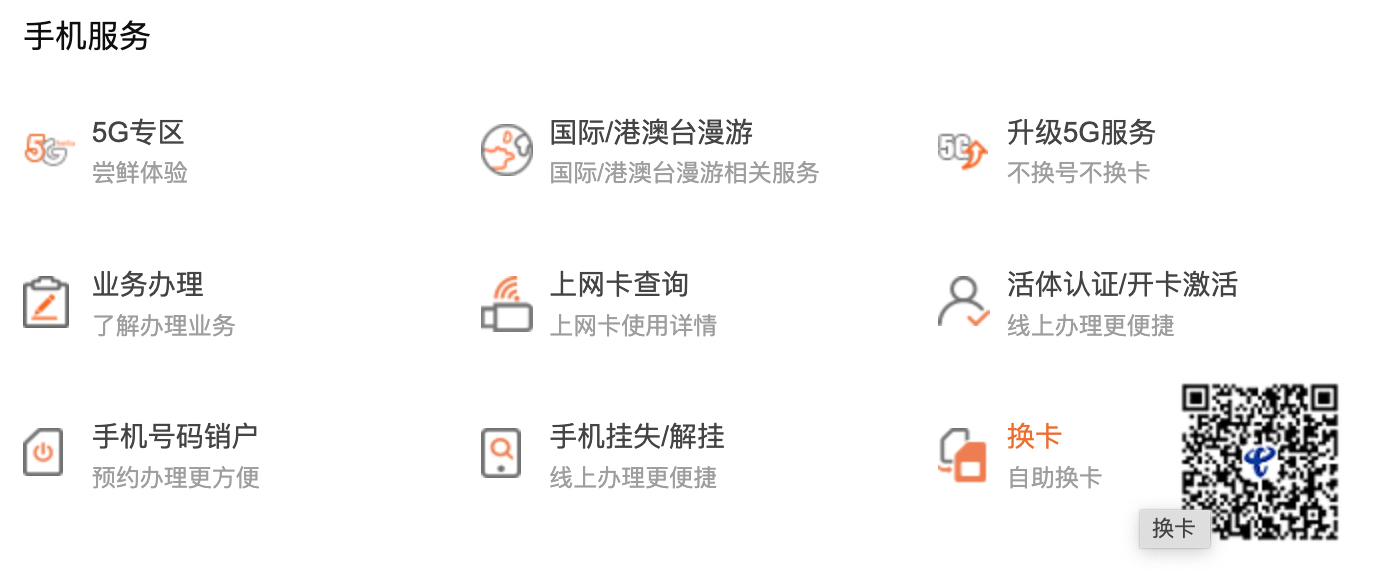Open 手机号码销户 account cancellation
This screenshot has height=570, width=1384.
click(x=175, y=437)
